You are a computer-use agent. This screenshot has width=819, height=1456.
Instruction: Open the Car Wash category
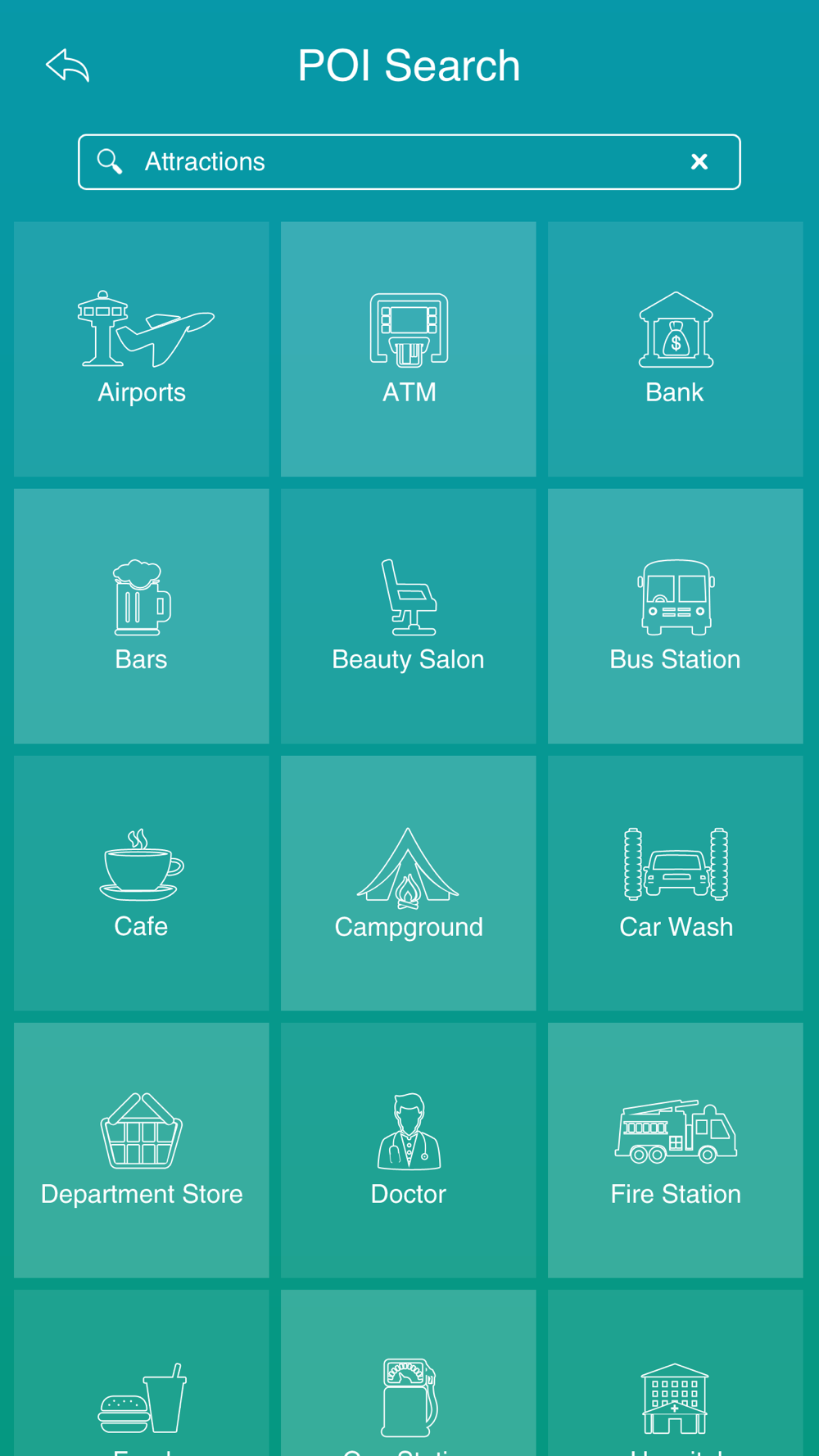tap(676, 883)
